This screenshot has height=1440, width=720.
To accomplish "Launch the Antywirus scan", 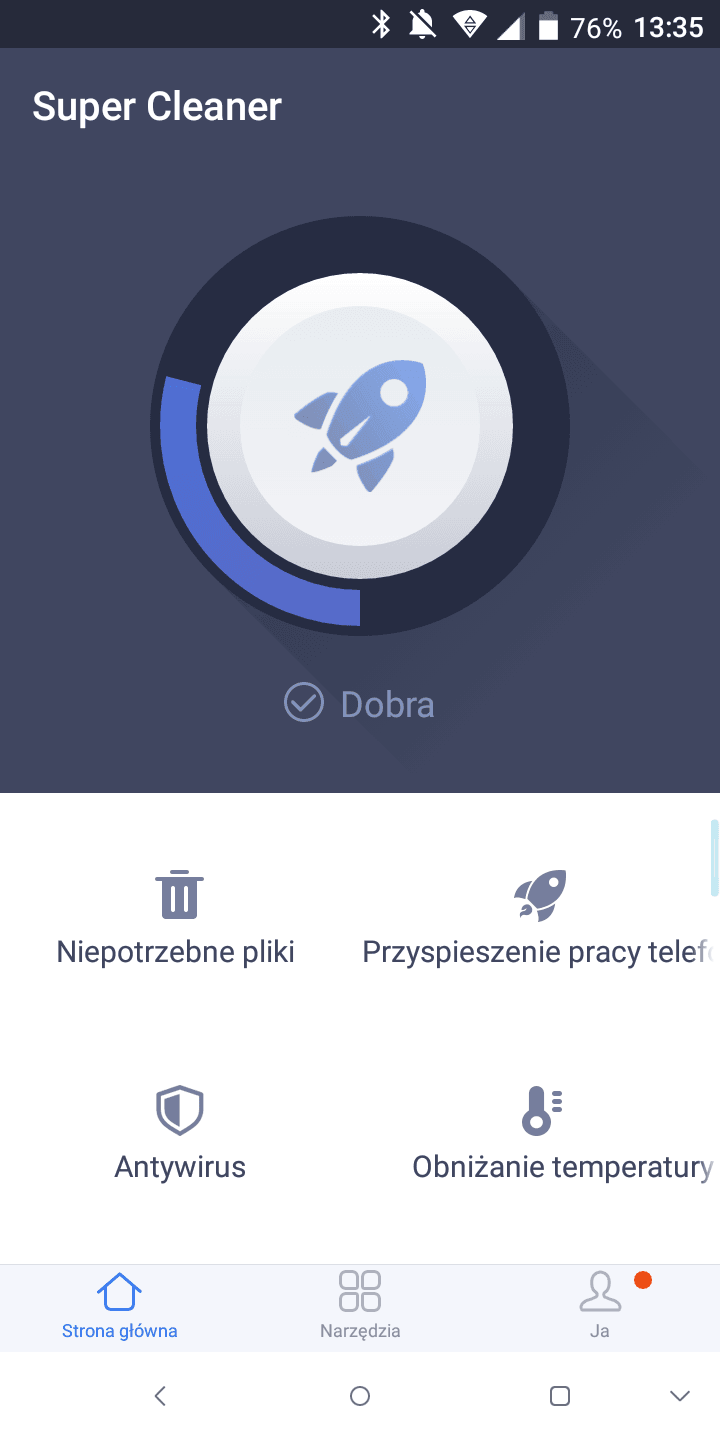I will pyautogui.click(x=180, y=1134).
